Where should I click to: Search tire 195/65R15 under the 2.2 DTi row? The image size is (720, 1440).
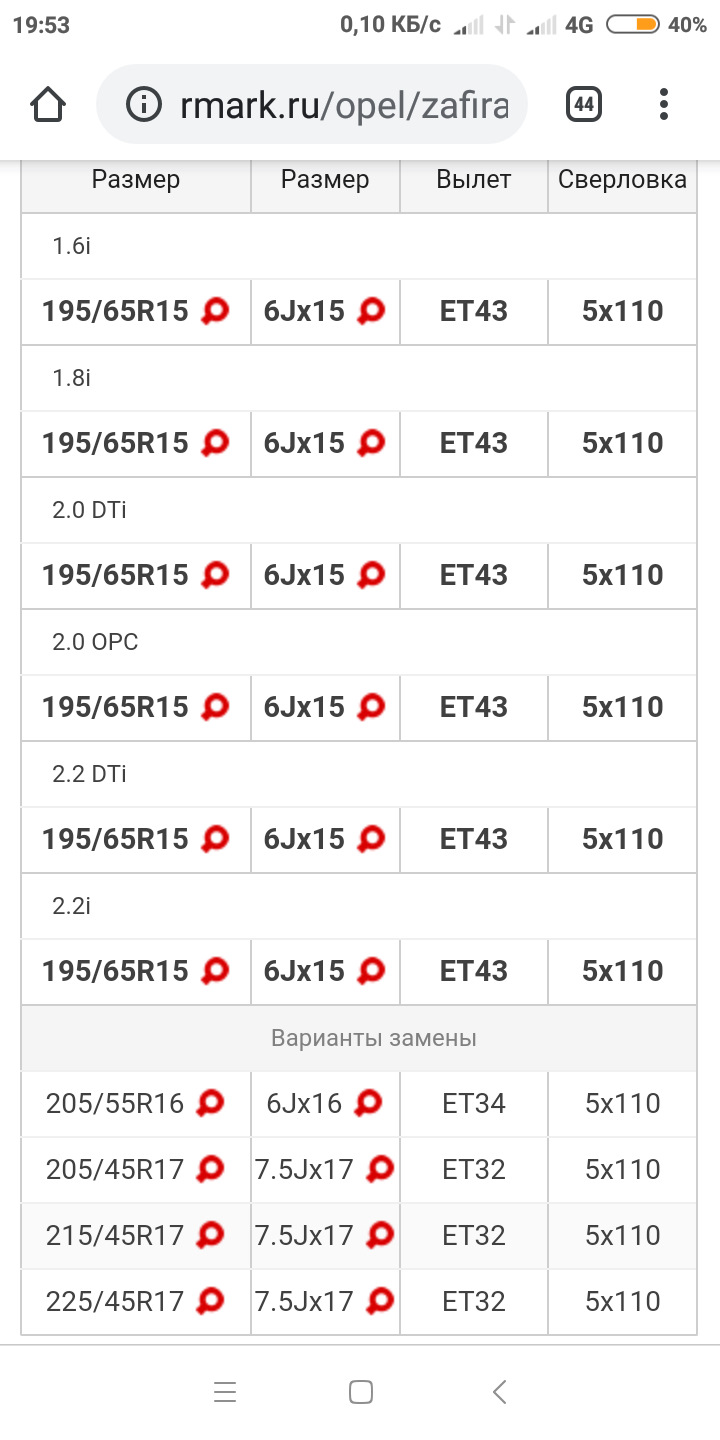215,839
